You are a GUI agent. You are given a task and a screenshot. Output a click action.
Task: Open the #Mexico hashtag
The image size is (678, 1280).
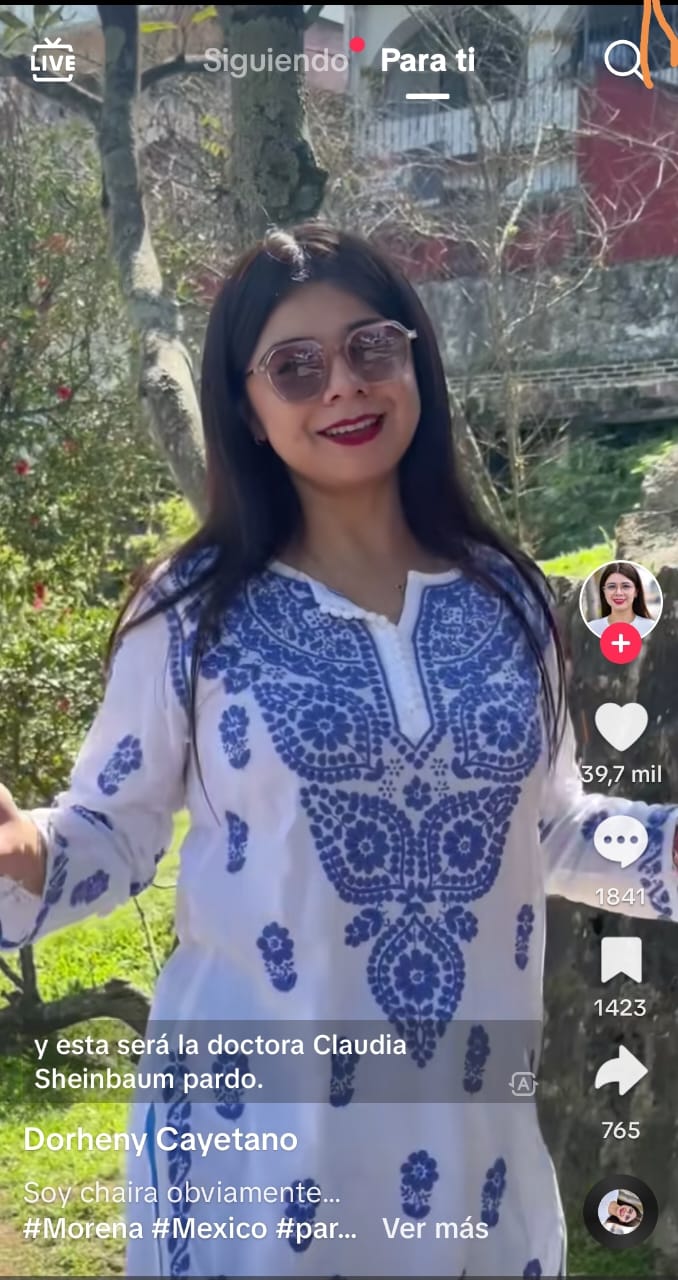[209, 1229]
